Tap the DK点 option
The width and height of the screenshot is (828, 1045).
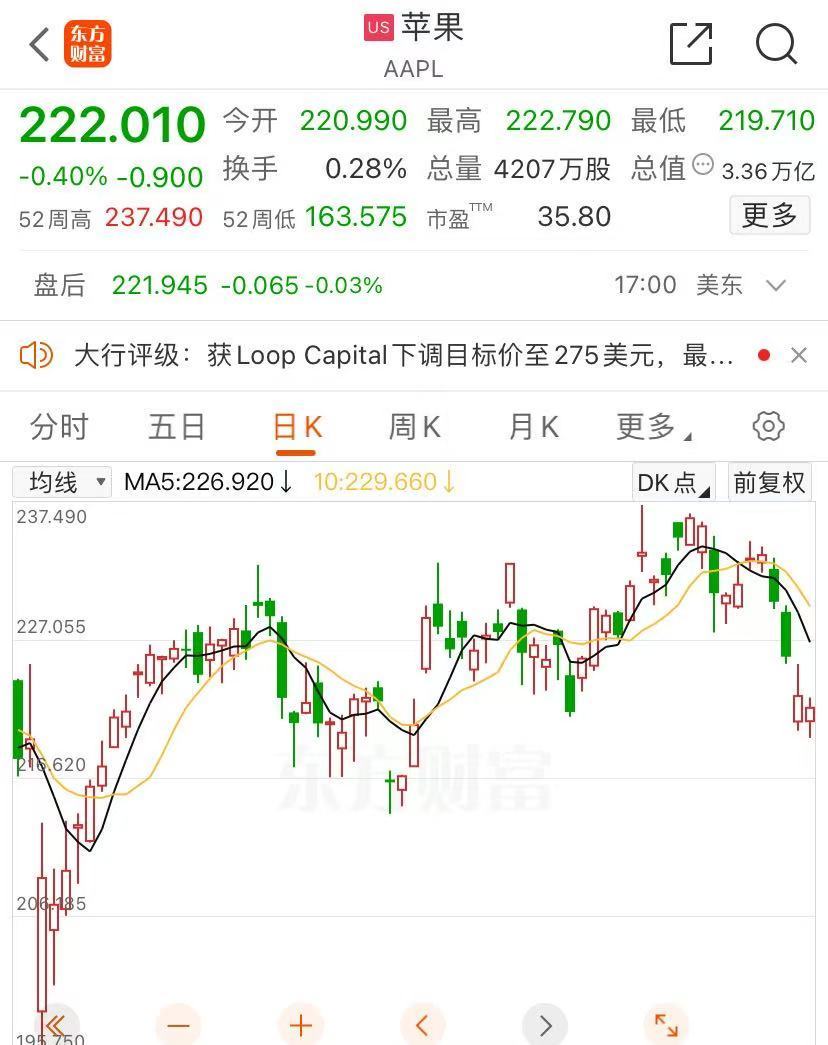coord(673,482)
